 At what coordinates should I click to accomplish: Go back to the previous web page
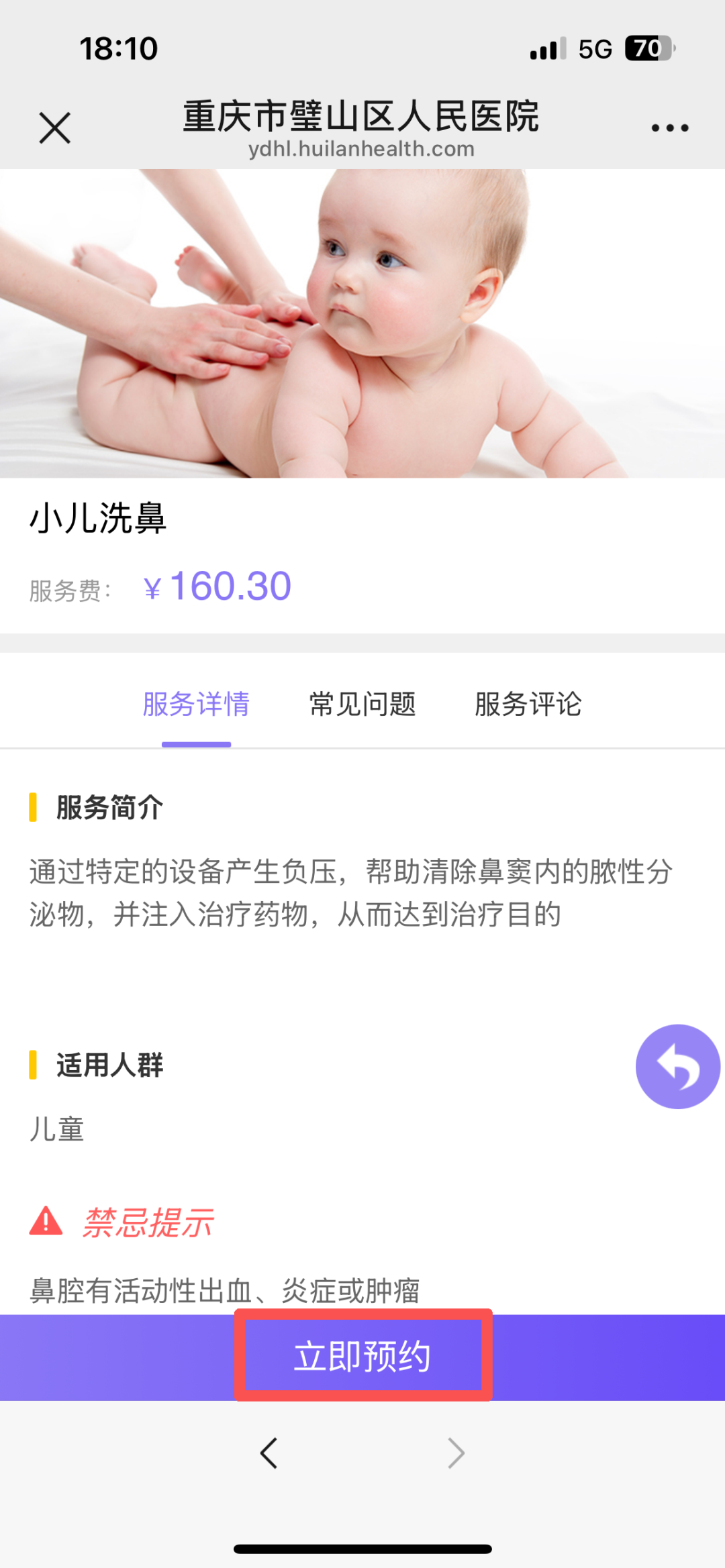(x=269, y=1453)
